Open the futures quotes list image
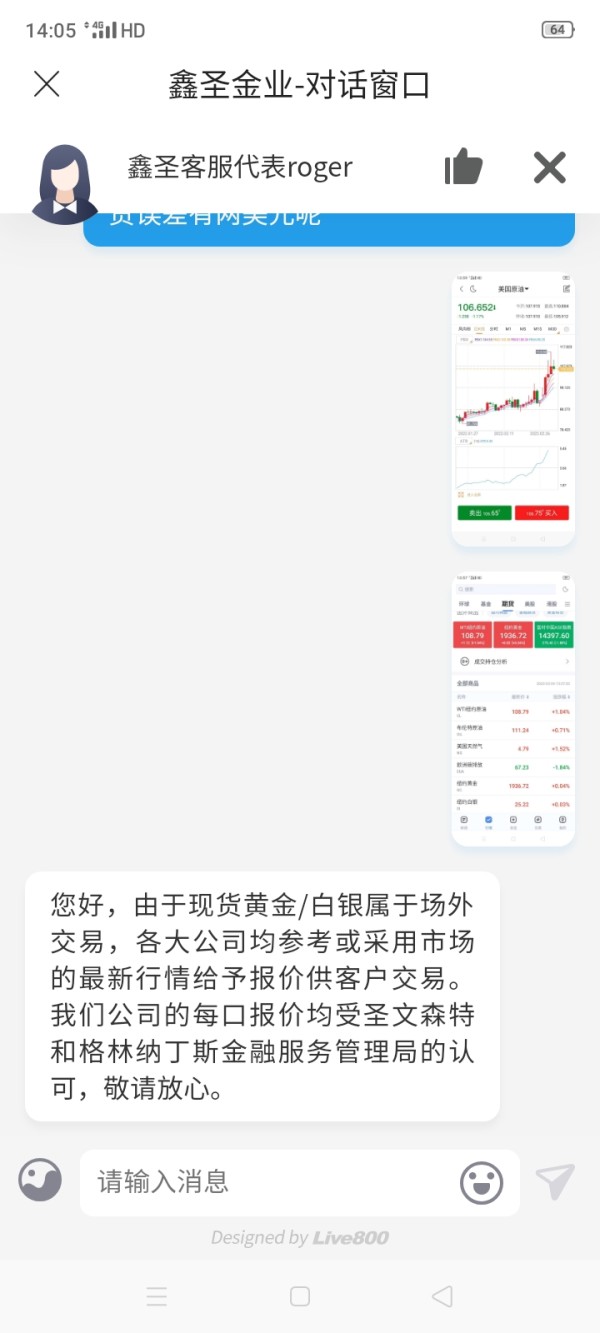The height and width of the screenshot is (1333, 600). [x=513, y=709]
